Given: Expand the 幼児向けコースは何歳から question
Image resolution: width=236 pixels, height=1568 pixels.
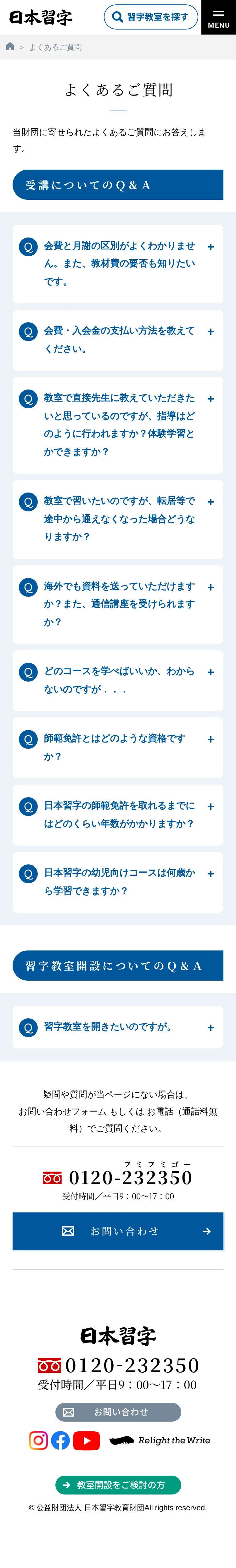Looking at the screenshot, I should pyautogui.click(x=118, y=881).
